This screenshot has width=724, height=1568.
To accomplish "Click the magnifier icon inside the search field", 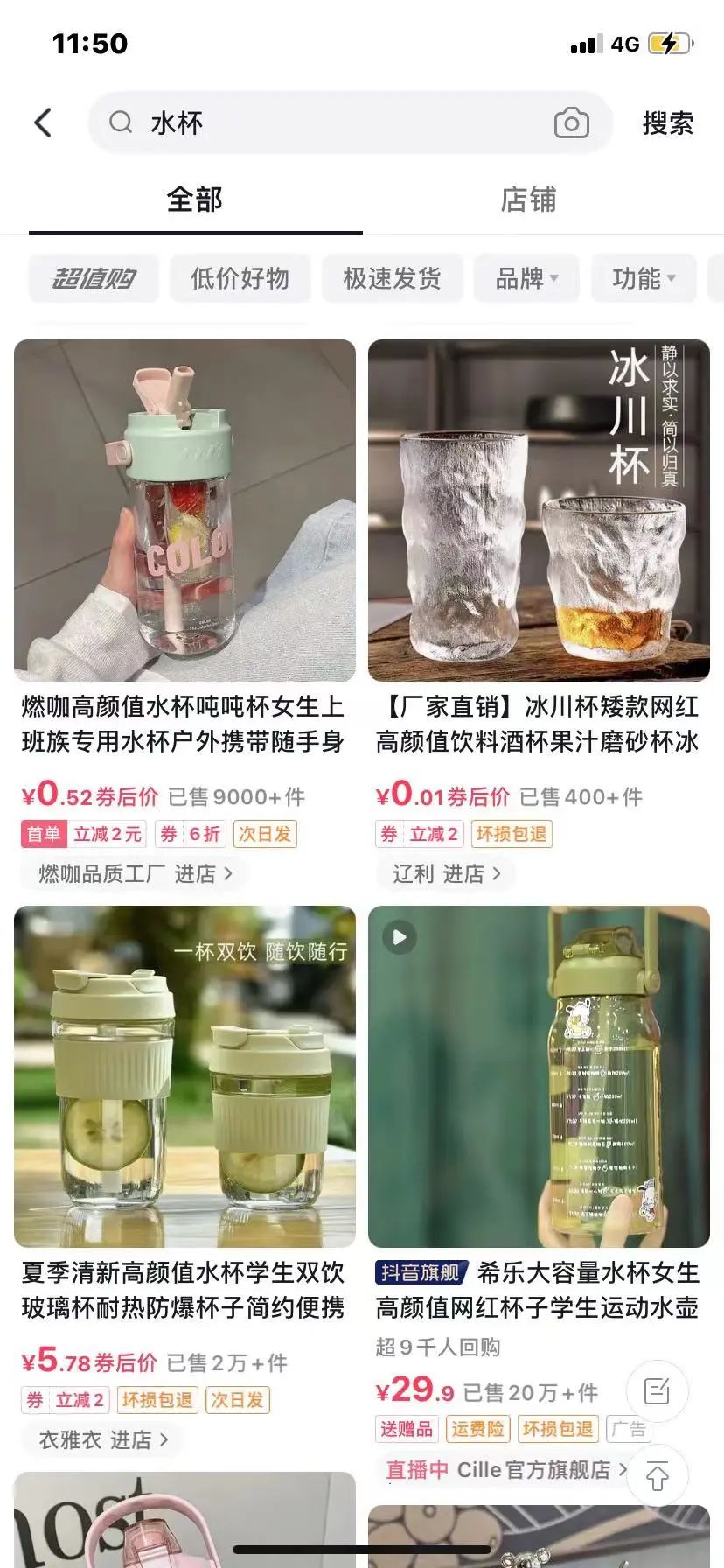I will (121, 122).
